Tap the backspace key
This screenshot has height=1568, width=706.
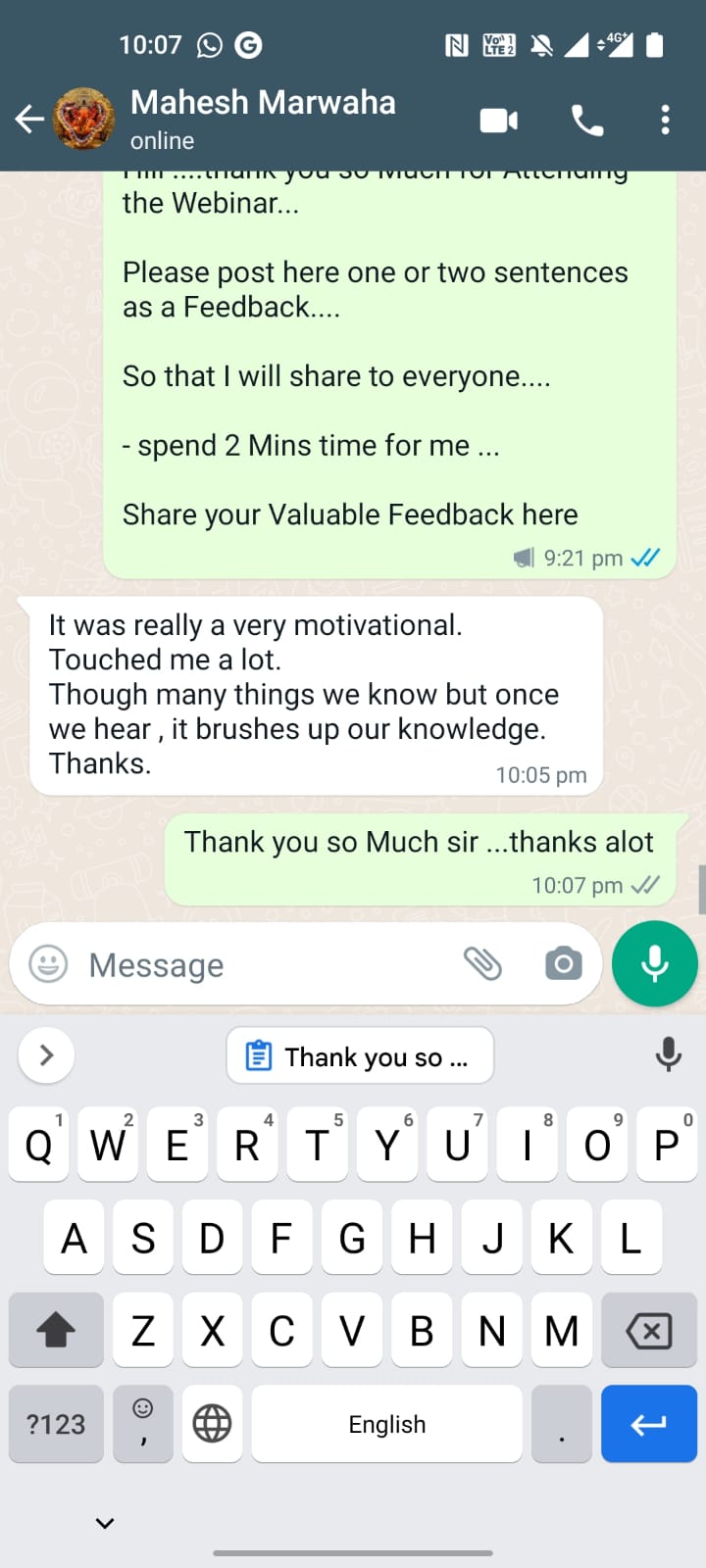(648, 1331)
